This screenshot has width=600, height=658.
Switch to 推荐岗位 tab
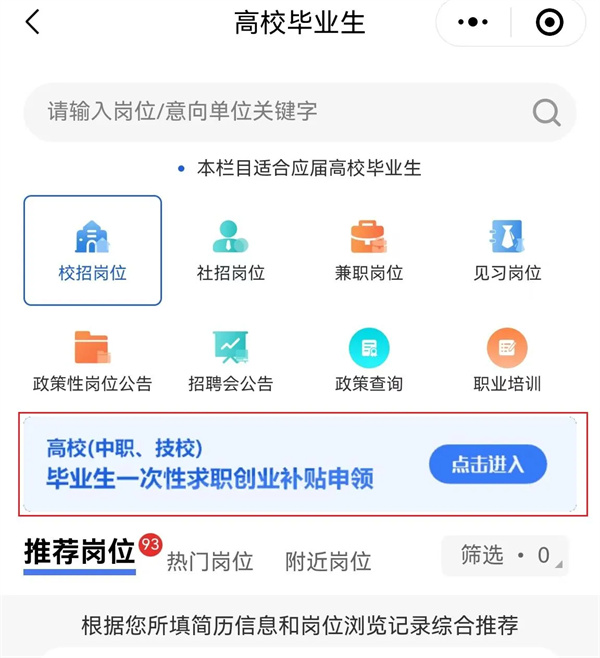[80, 553]
